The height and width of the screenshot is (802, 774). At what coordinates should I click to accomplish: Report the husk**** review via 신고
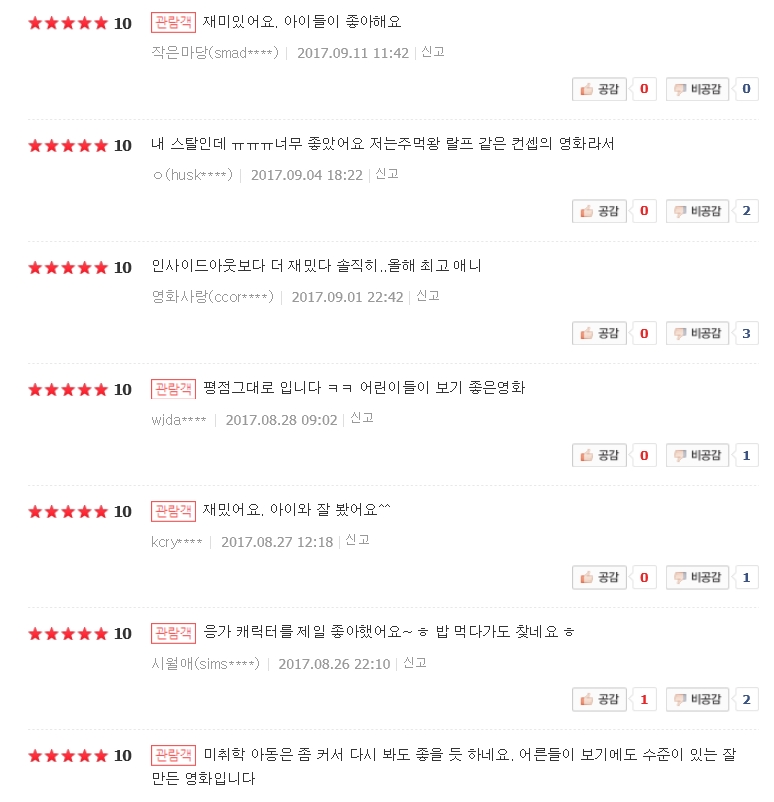coord(387,174)
